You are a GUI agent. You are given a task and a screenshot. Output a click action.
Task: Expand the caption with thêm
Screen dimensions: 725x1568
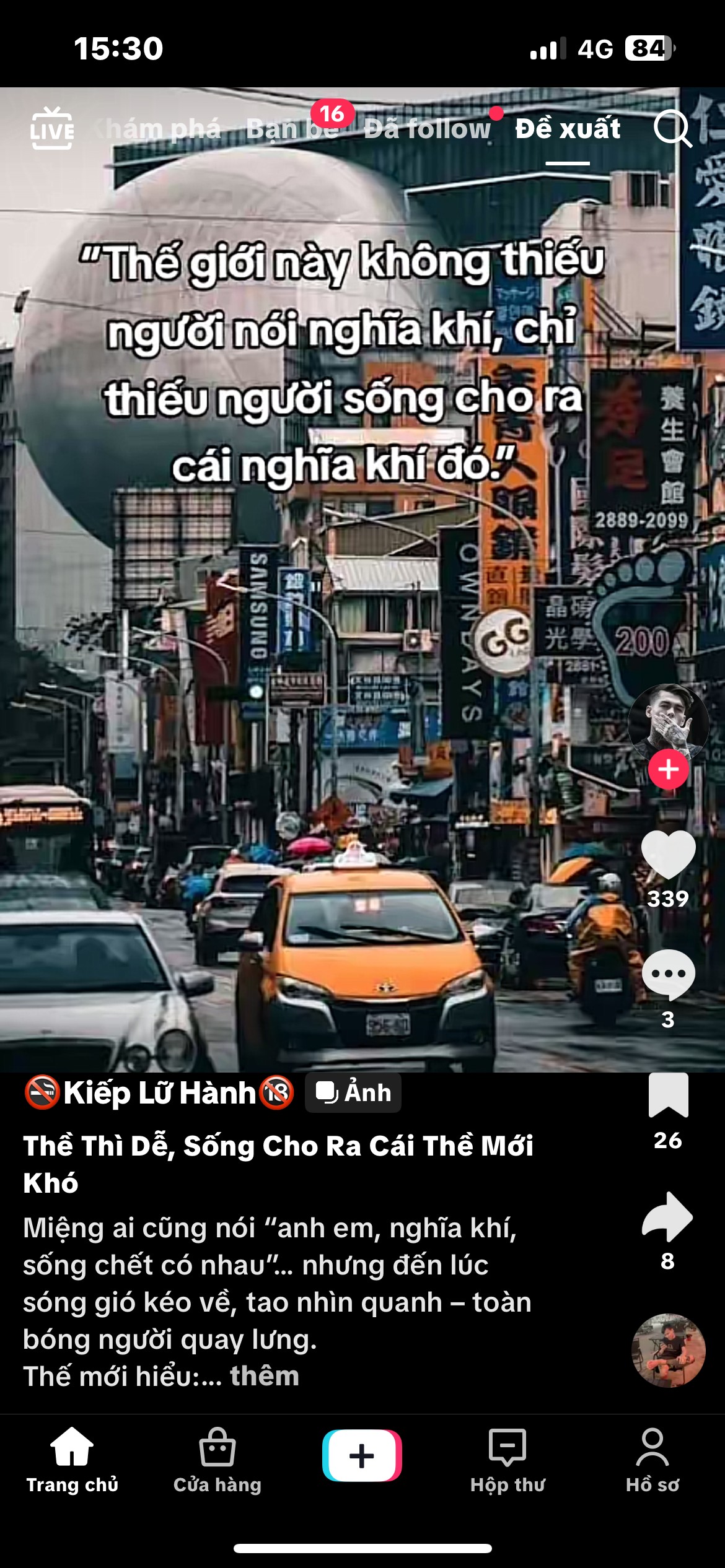(265, 1376)
